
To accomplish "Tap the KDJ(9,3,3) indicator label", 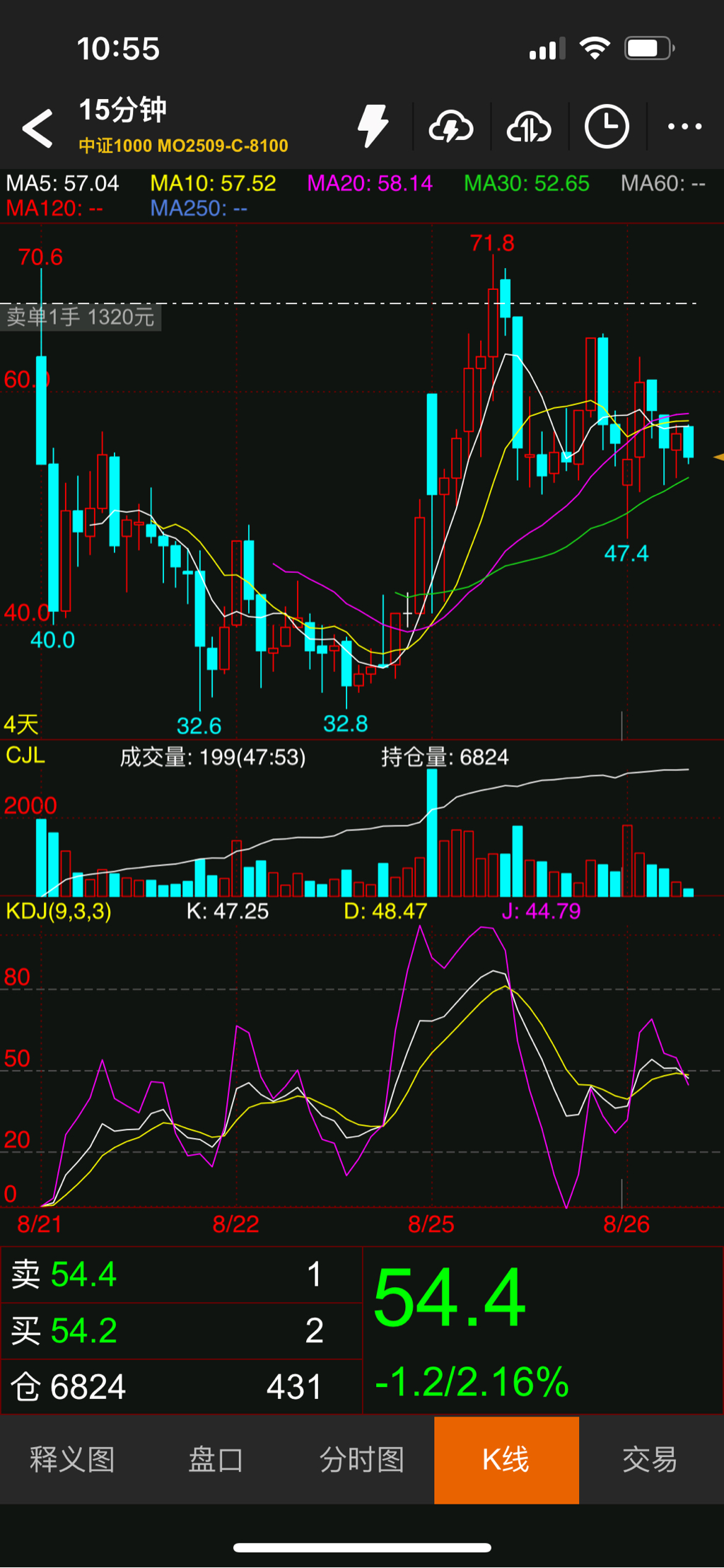I will [x=59, y=911].
